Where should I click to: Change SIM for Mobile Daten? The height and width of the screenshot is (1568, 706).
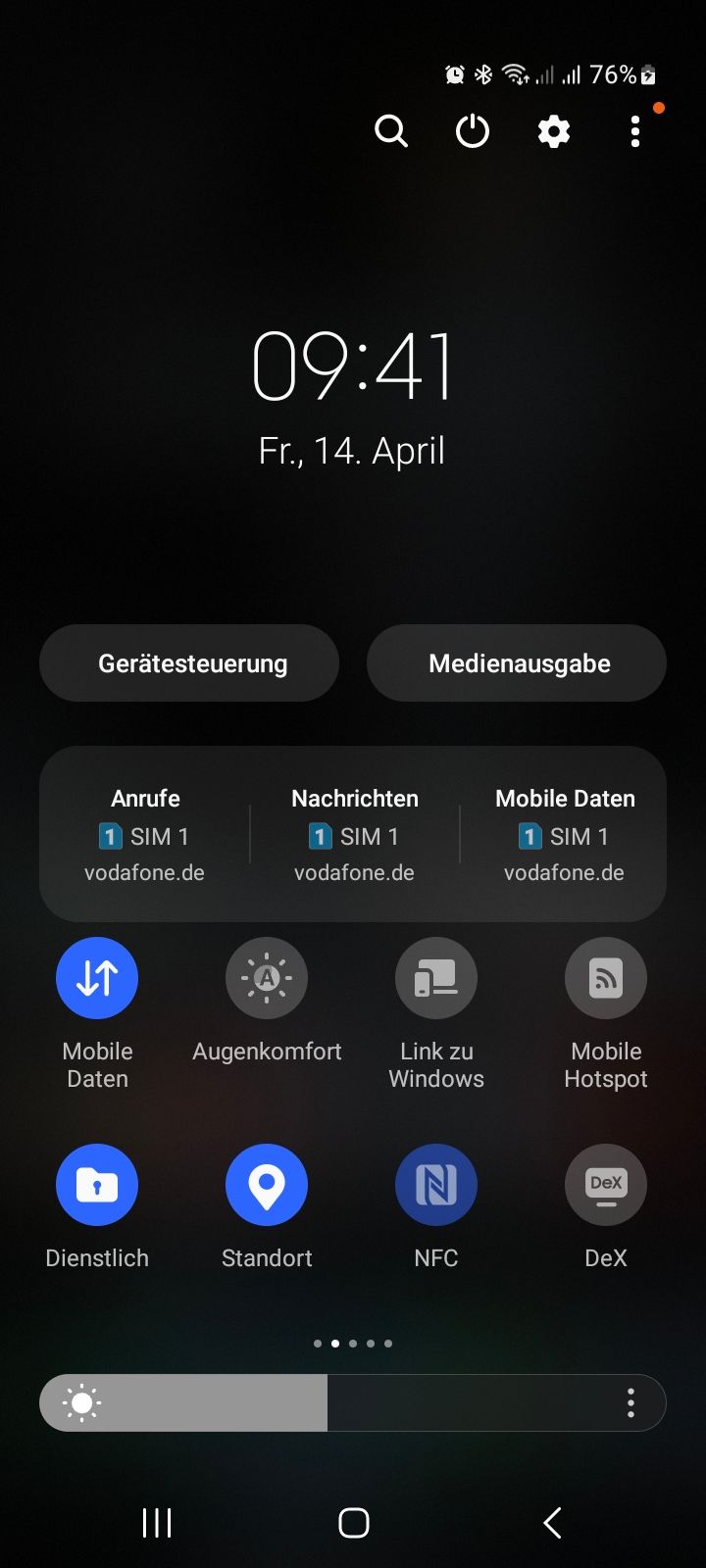[x=565, y=835]
